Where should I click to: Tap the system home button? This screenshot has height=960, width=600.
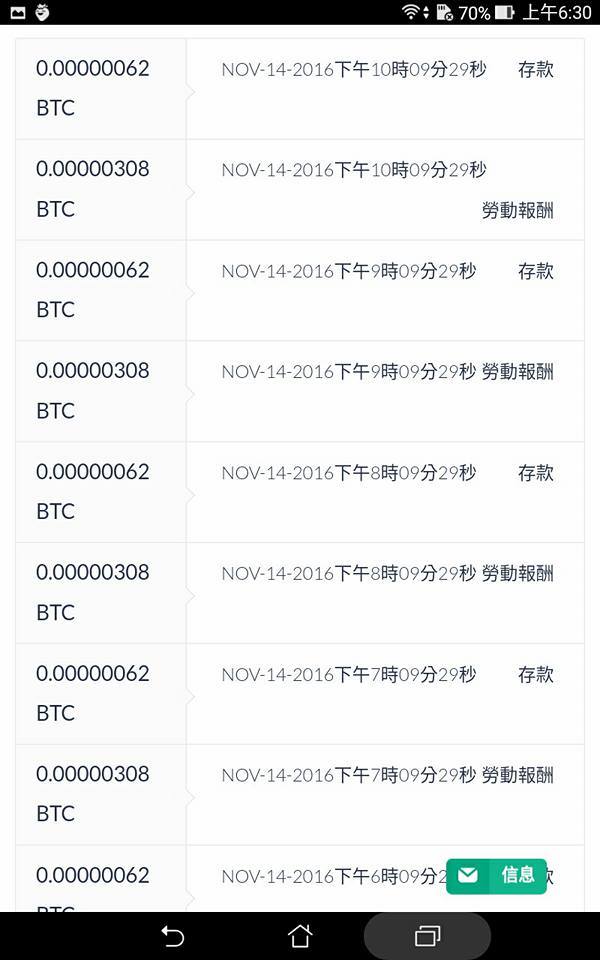coord(300,936)
